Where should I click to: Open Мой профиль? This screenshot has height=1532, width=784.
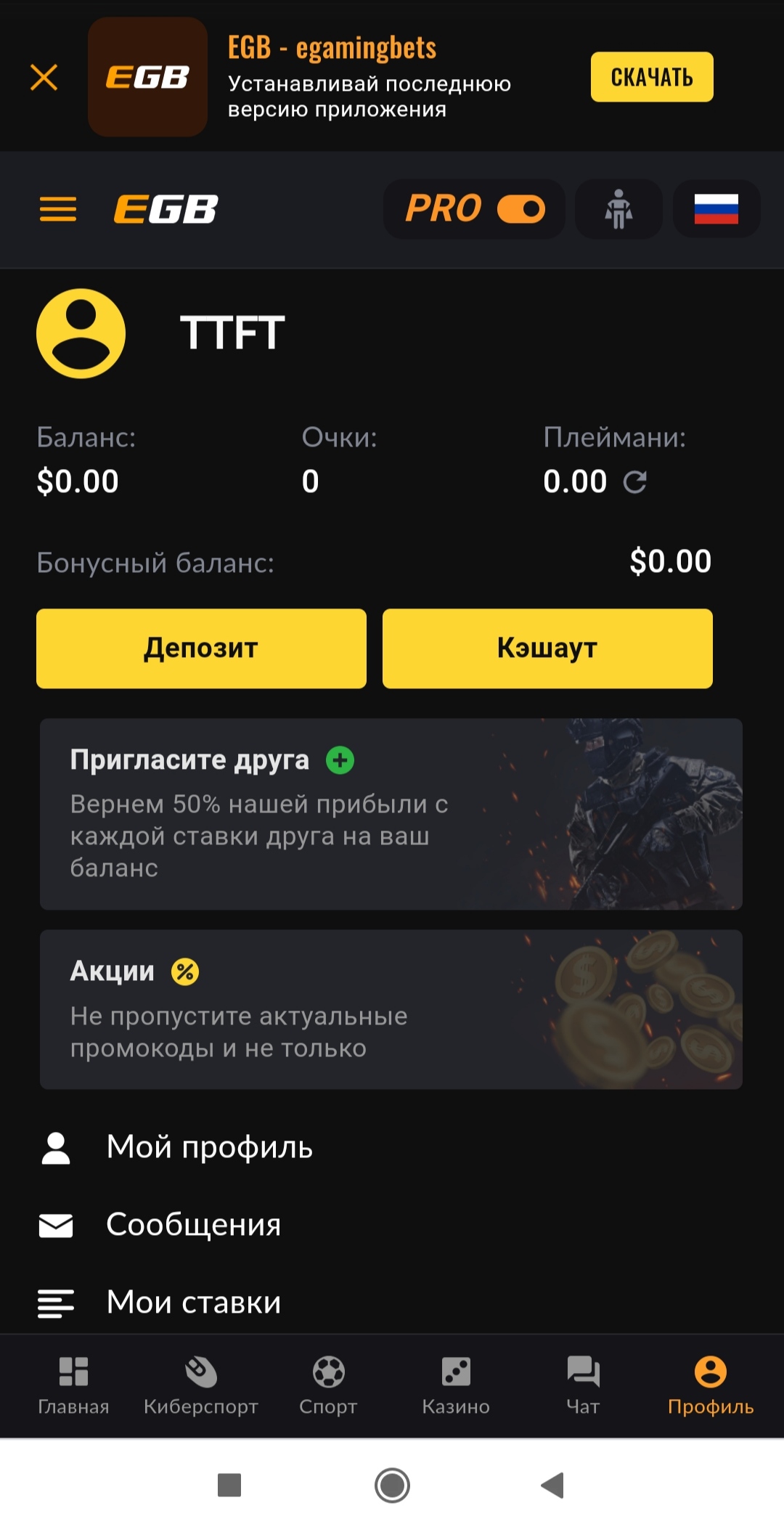pyautogui.click(x=209, y=1147)
